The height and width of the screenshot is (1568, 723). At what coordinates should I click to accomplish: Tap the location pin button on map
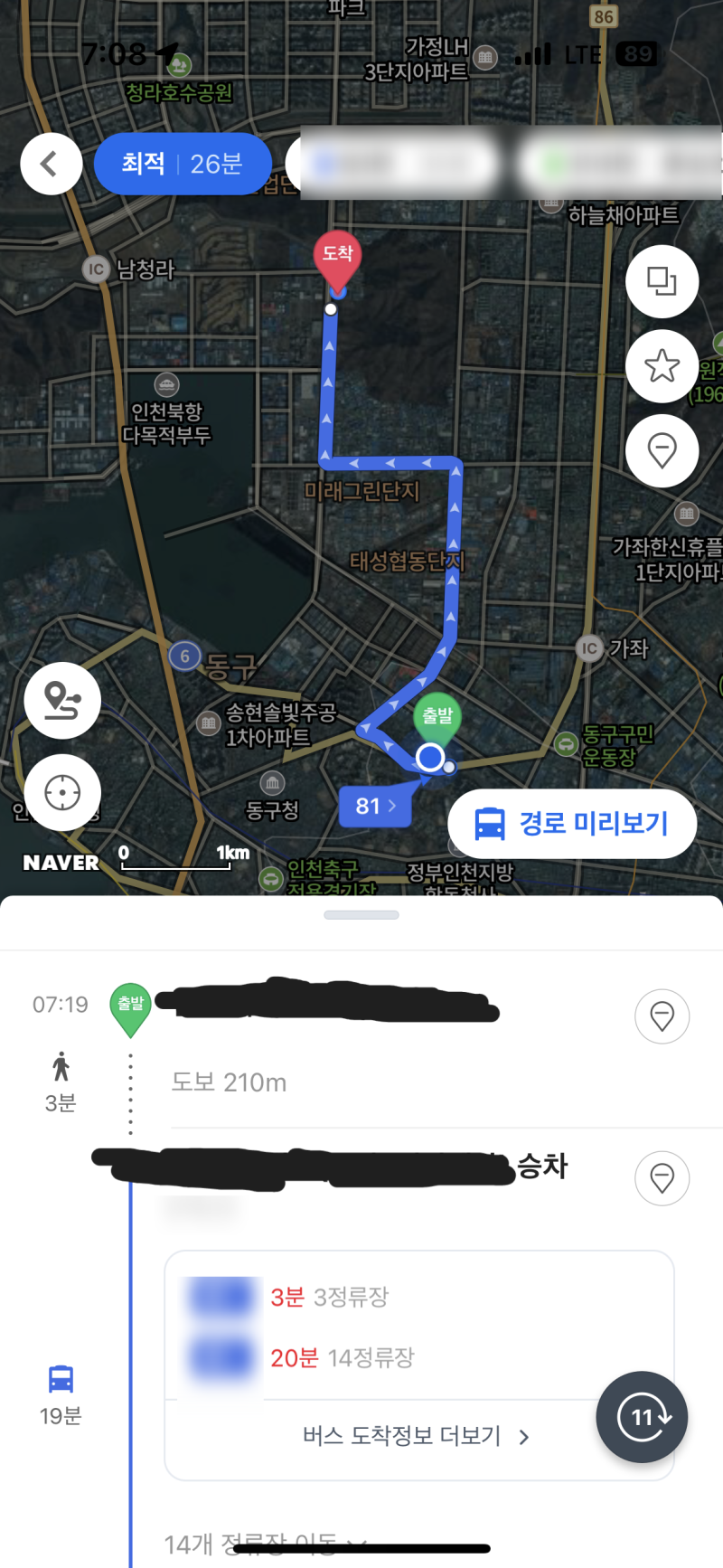662,450
